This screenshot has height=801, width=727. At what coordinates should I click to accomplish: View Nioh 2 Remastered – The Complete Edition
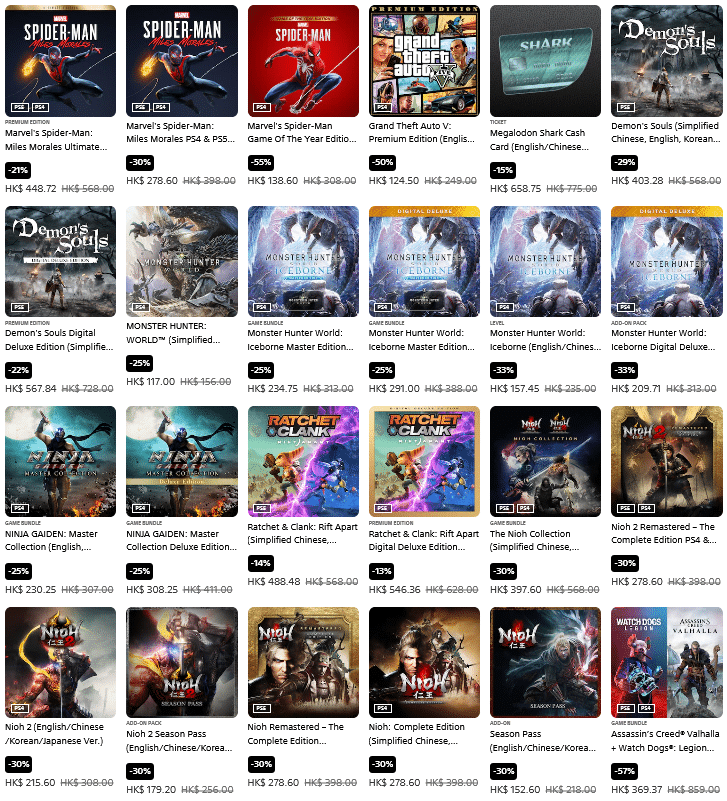tap(666, 462)
